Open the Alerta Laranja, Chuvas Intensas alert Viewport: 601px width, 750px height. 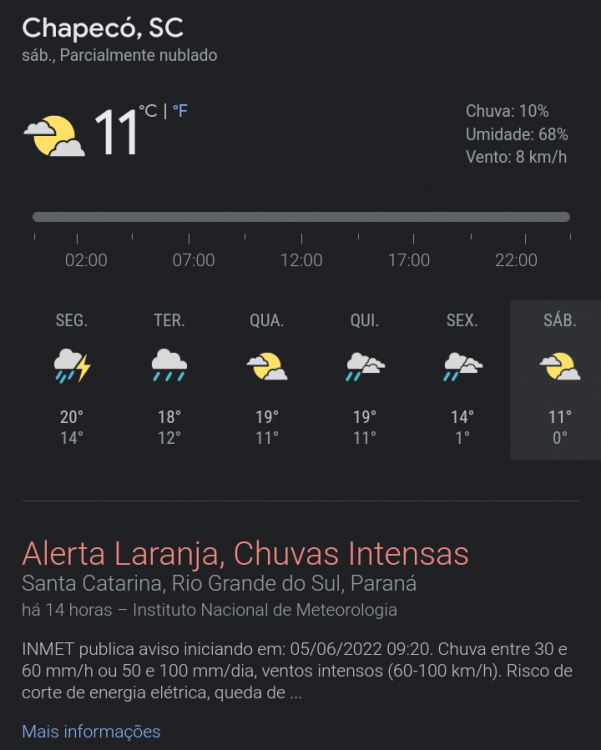tap(245, 553)
